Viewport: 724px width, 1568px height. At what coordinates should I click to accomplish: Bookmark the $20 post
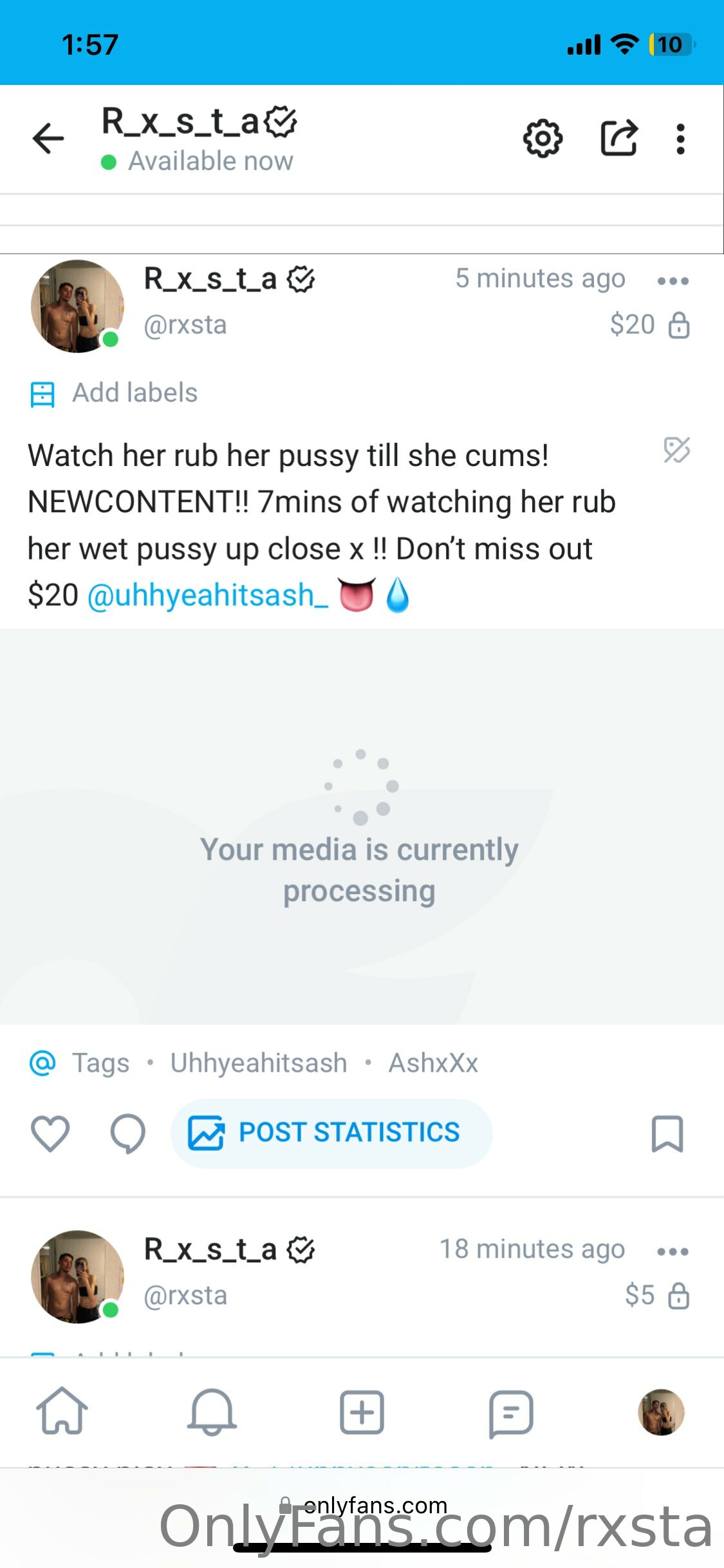(x=667, y=1134)
